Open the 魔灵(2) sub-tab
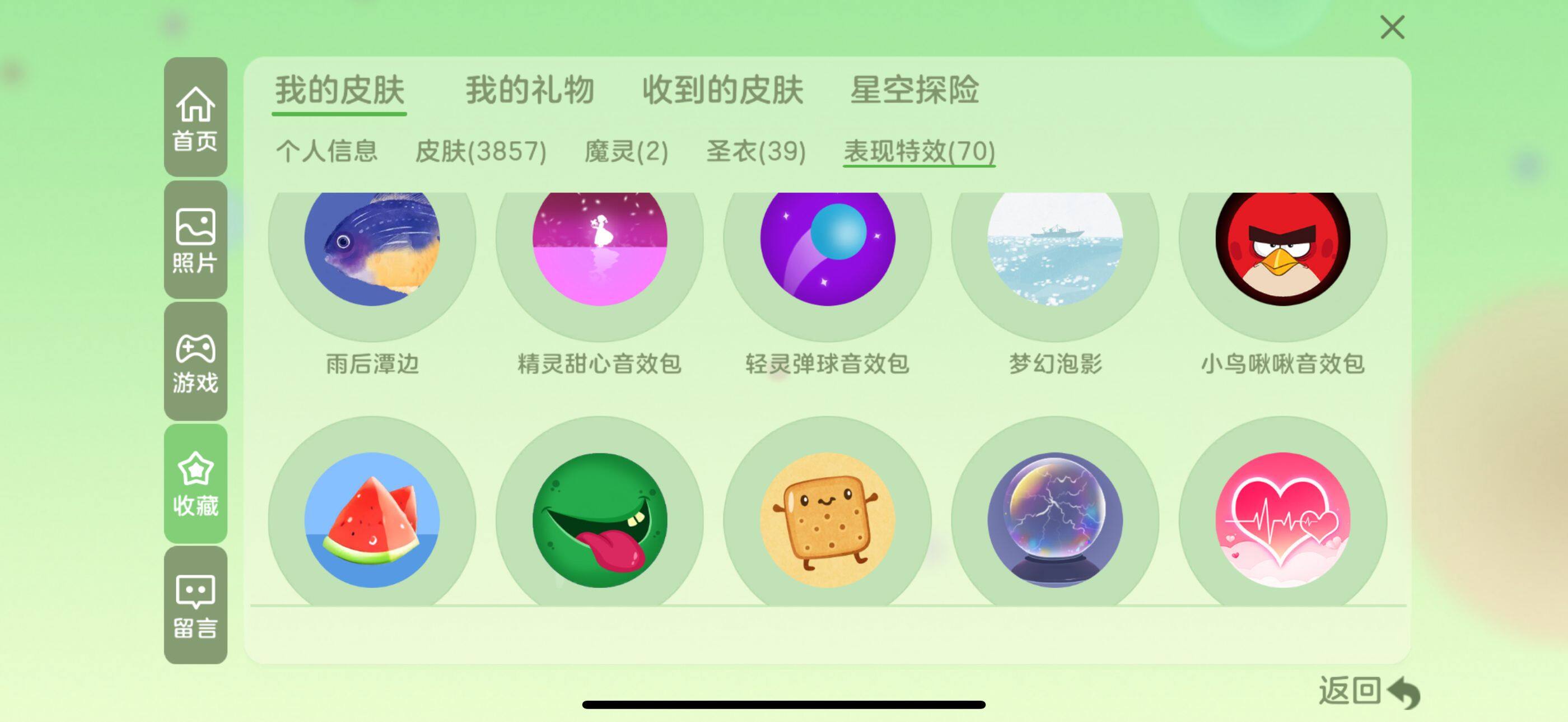 click(x=626, y=151)
